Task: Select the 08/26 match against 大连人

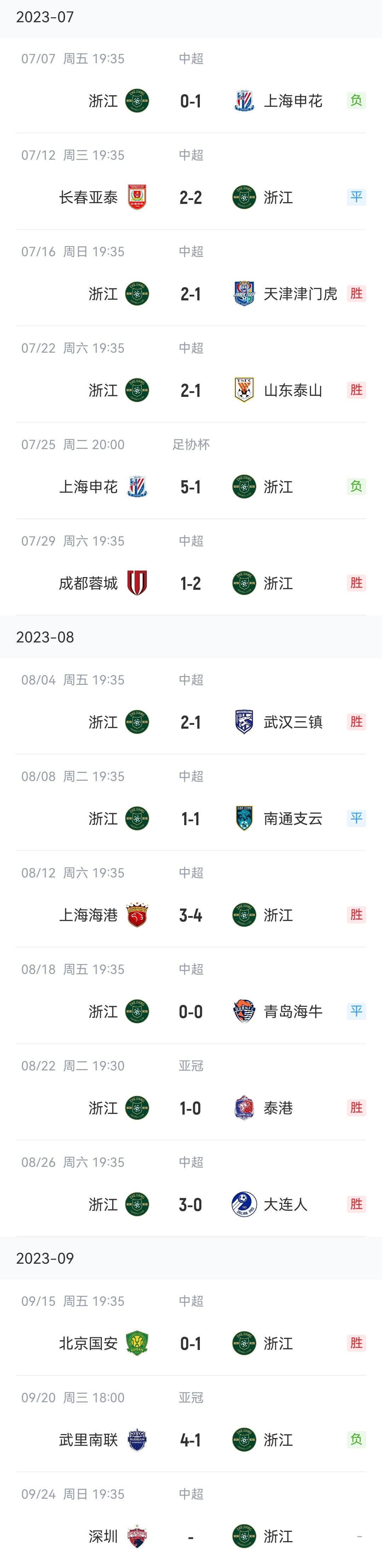Action: tap(191, 1205)
